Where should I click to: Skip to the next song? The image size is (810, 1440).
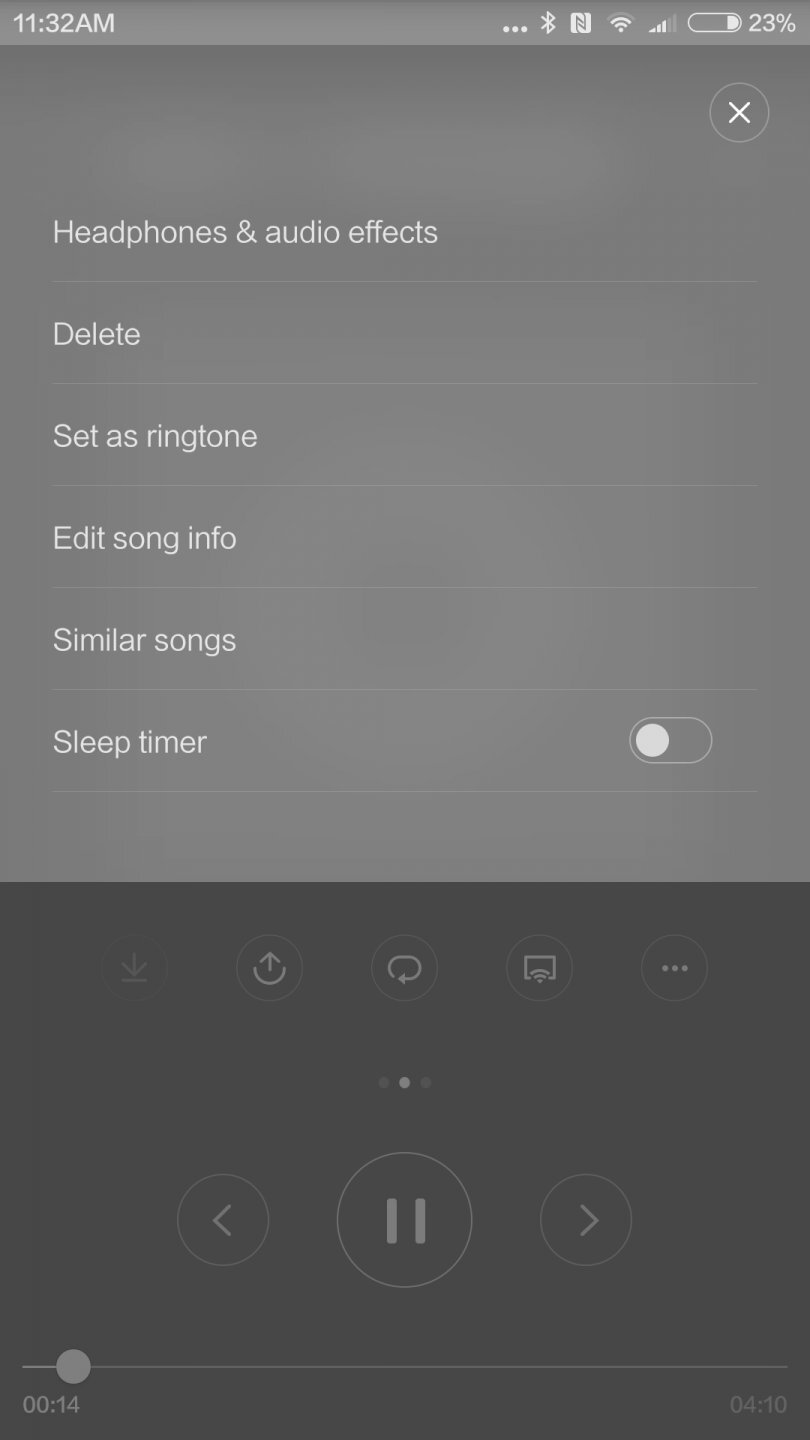tap(586, 1220)
